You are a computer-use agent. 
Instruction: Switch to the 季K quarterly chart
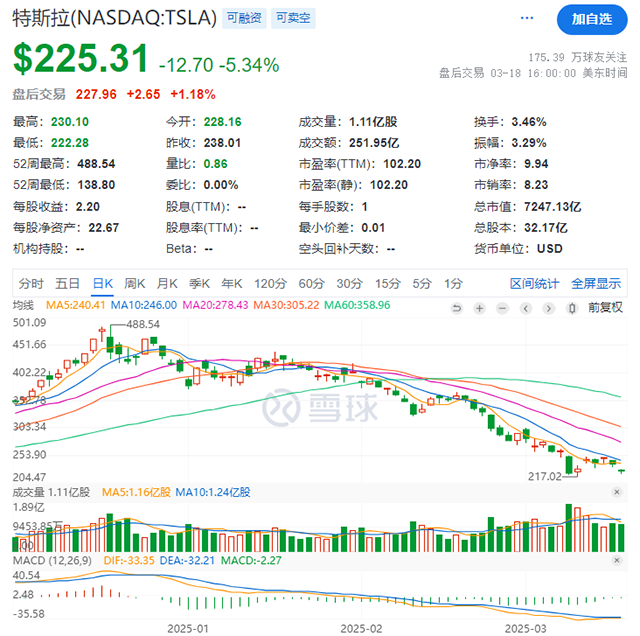coord(200,283)
